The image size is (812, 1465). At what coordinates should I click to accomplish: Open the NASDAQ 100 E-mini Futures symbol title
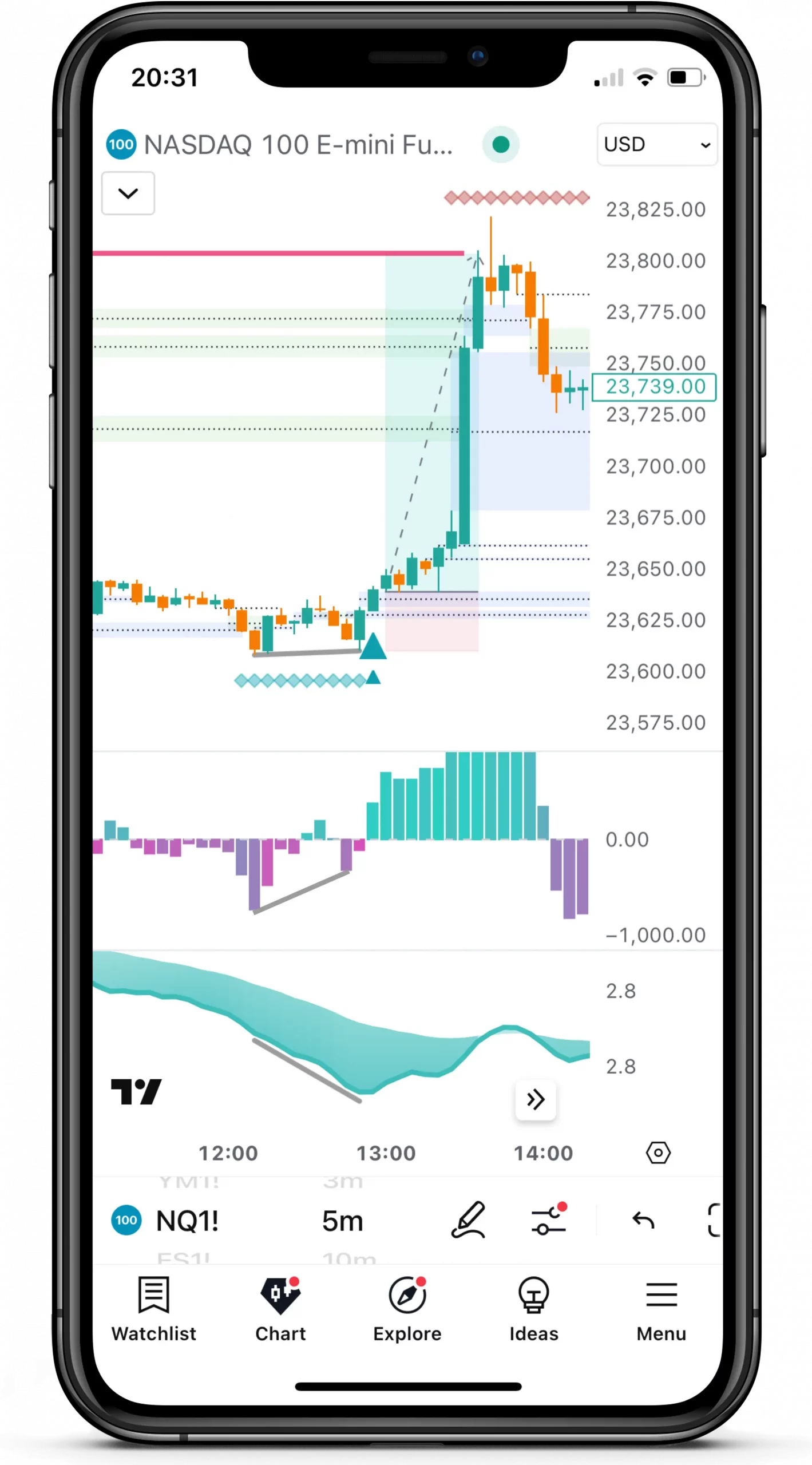click(298, 145)
